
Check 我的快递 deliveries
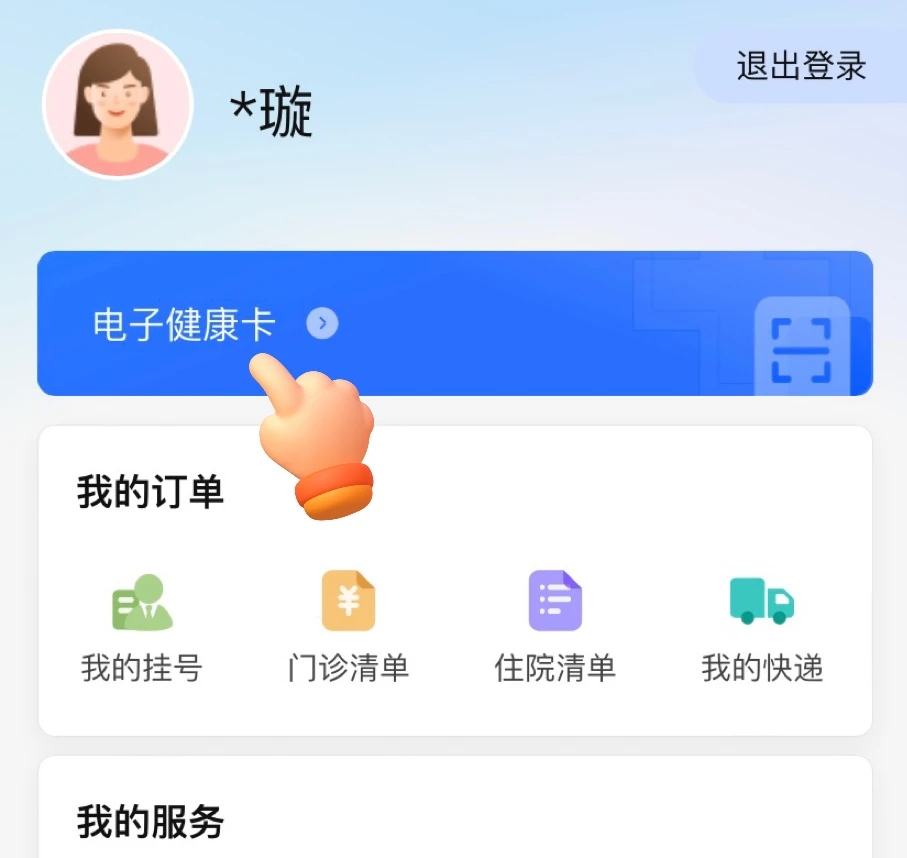tap(762, 625)
